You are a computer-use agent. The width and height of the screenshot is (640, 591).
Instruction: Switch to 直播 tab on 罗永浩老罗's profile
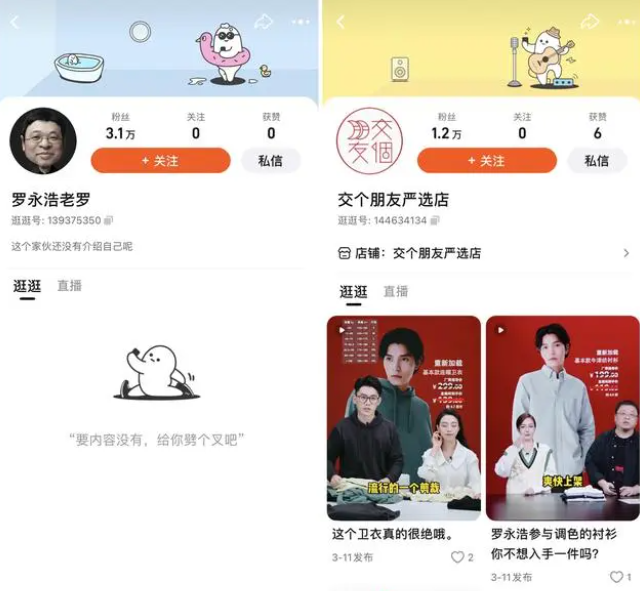pos(69,286)
